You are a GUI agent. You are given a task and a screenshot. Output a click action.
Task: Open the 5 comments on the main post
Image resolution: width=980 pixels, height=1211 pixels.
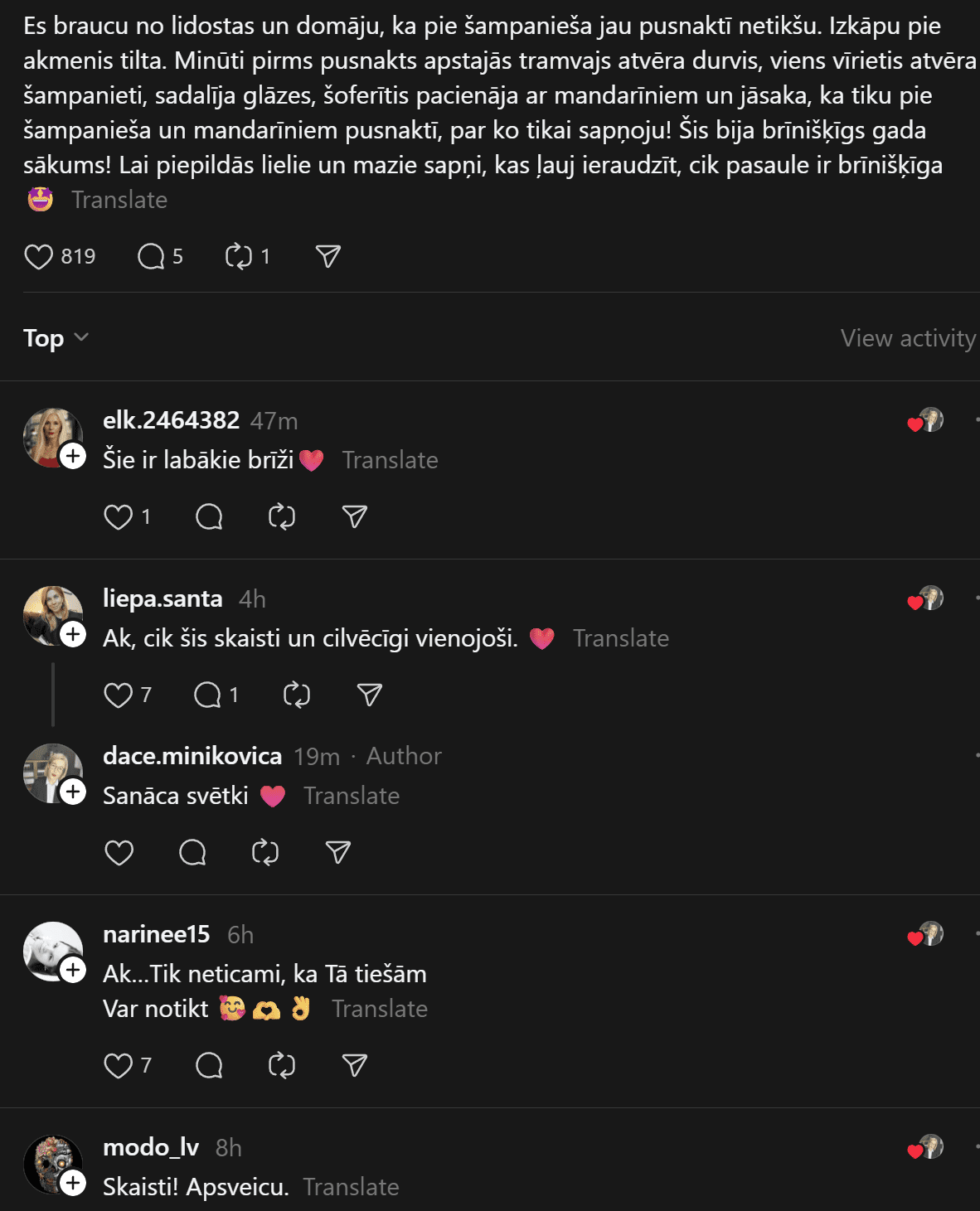point(151,257)
